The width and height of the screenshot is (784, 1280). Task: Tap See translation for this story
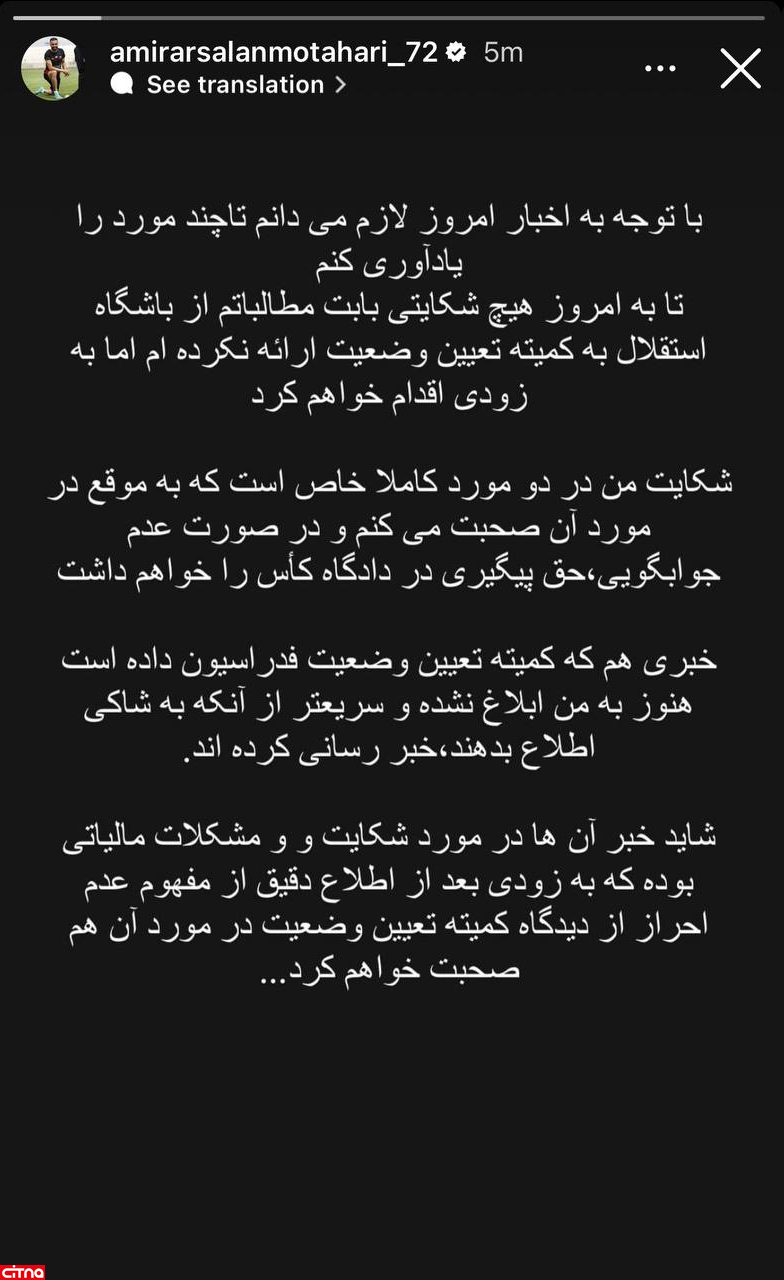235,85
